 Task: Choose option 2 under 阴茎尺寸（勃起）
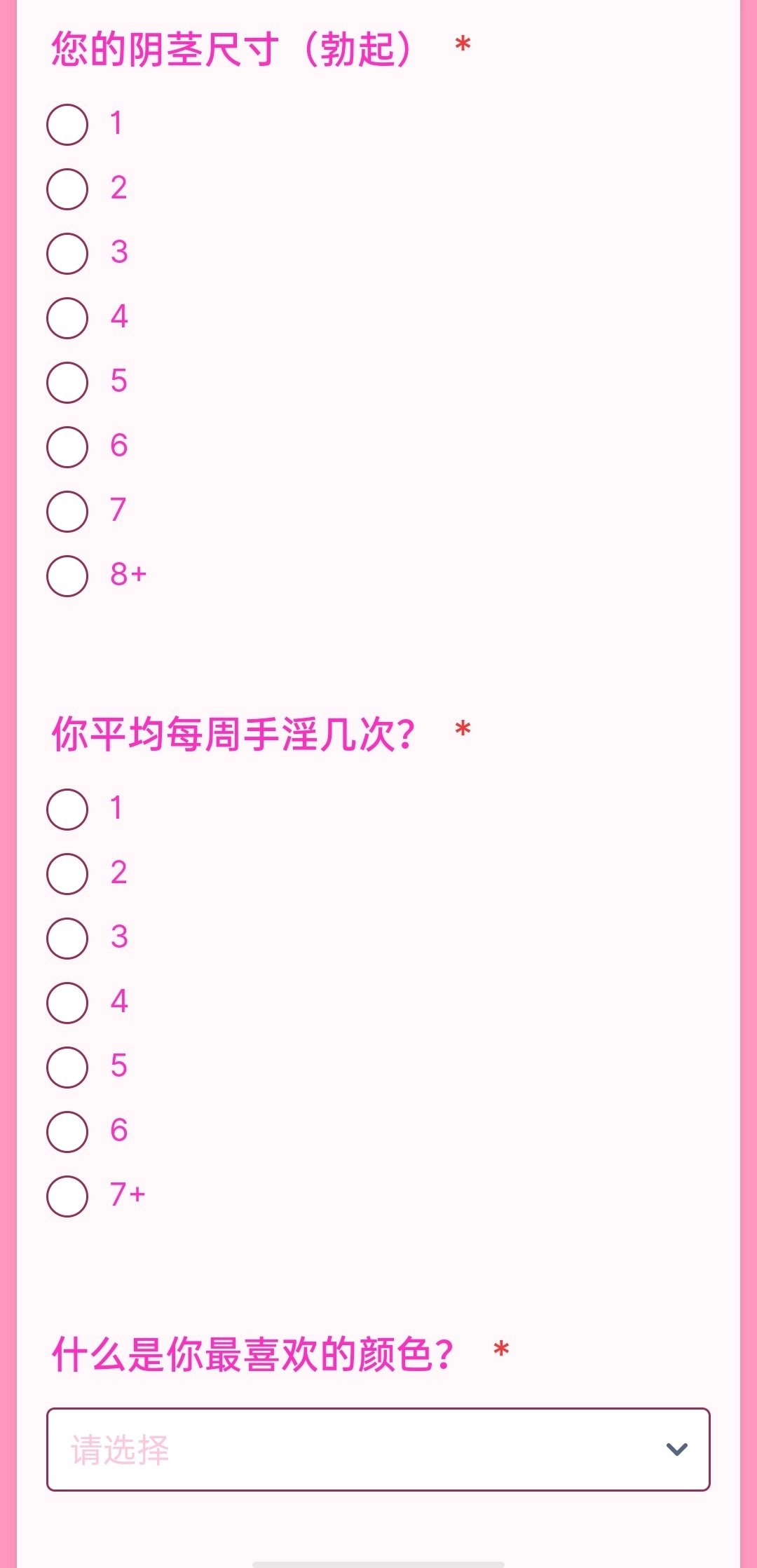[67, 189]
